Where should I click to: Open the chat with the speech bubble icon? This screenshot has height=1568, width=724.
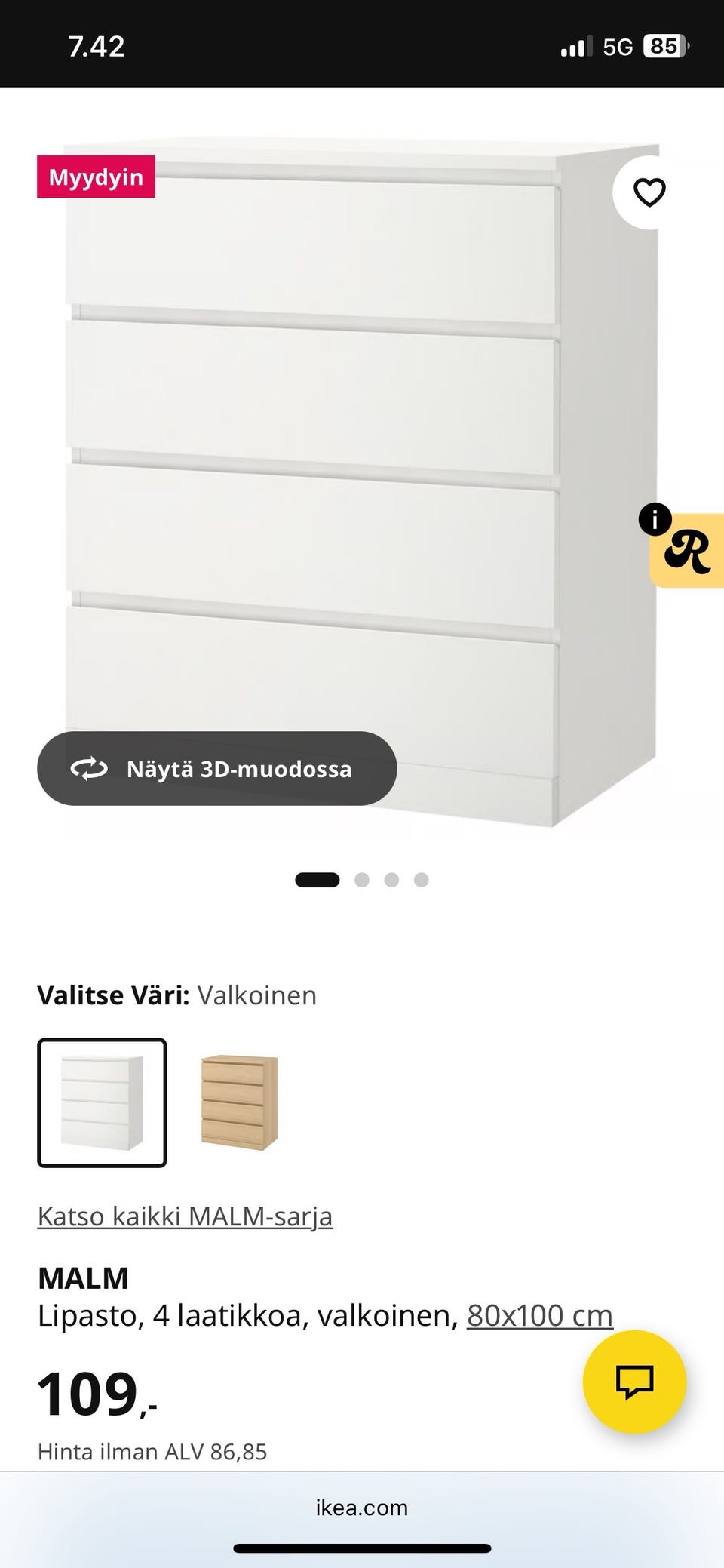coord(637,1381)
